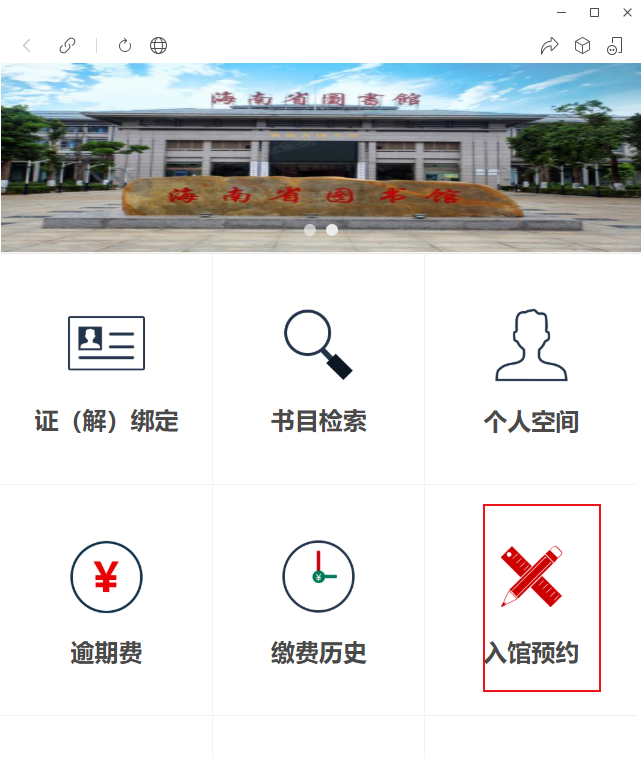Open 逾期费 overdue fees
Screen dimensions: 642x759
click(106, 600)
